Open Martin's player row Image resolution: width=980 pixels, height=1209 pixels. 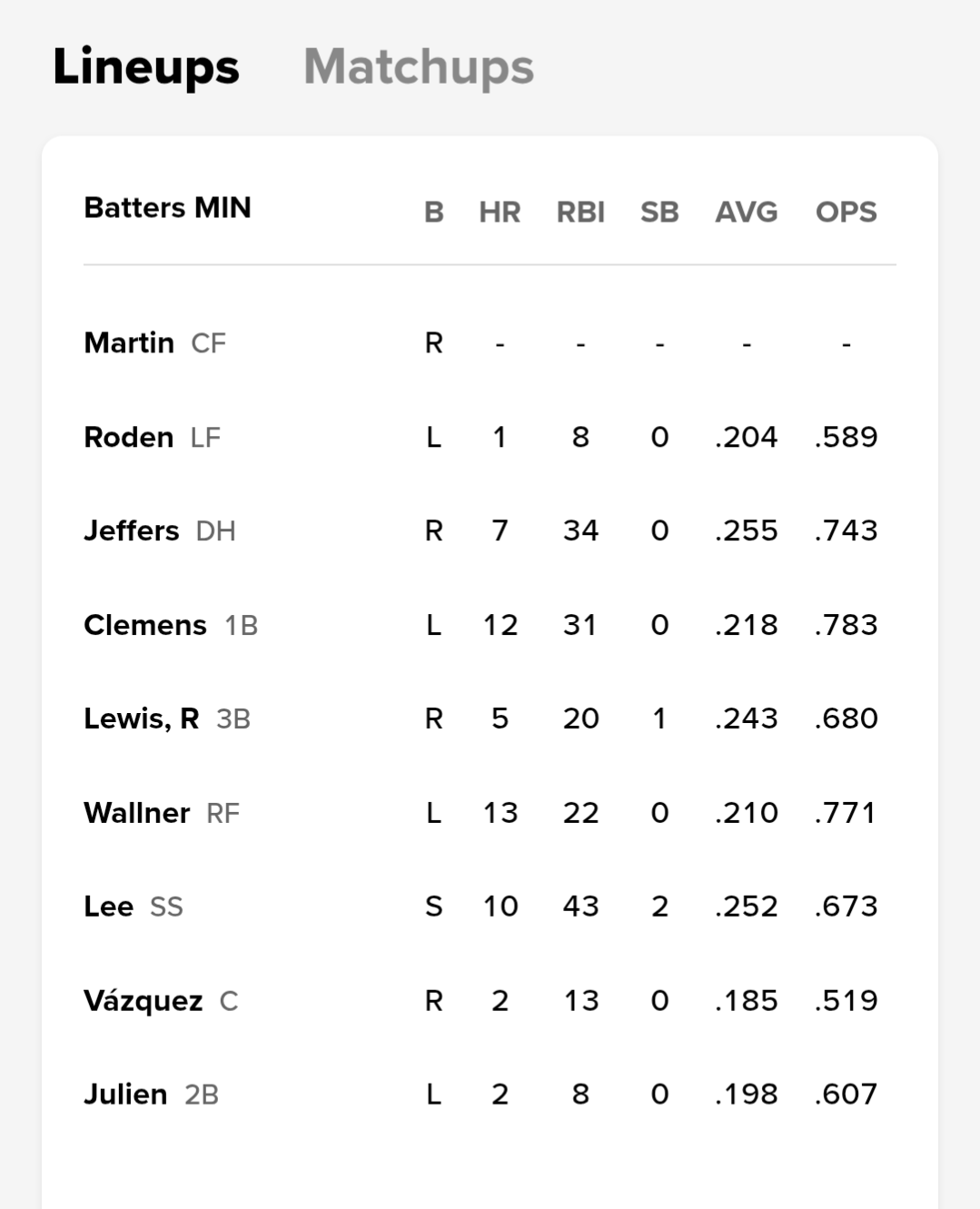[x=129, y=343]
